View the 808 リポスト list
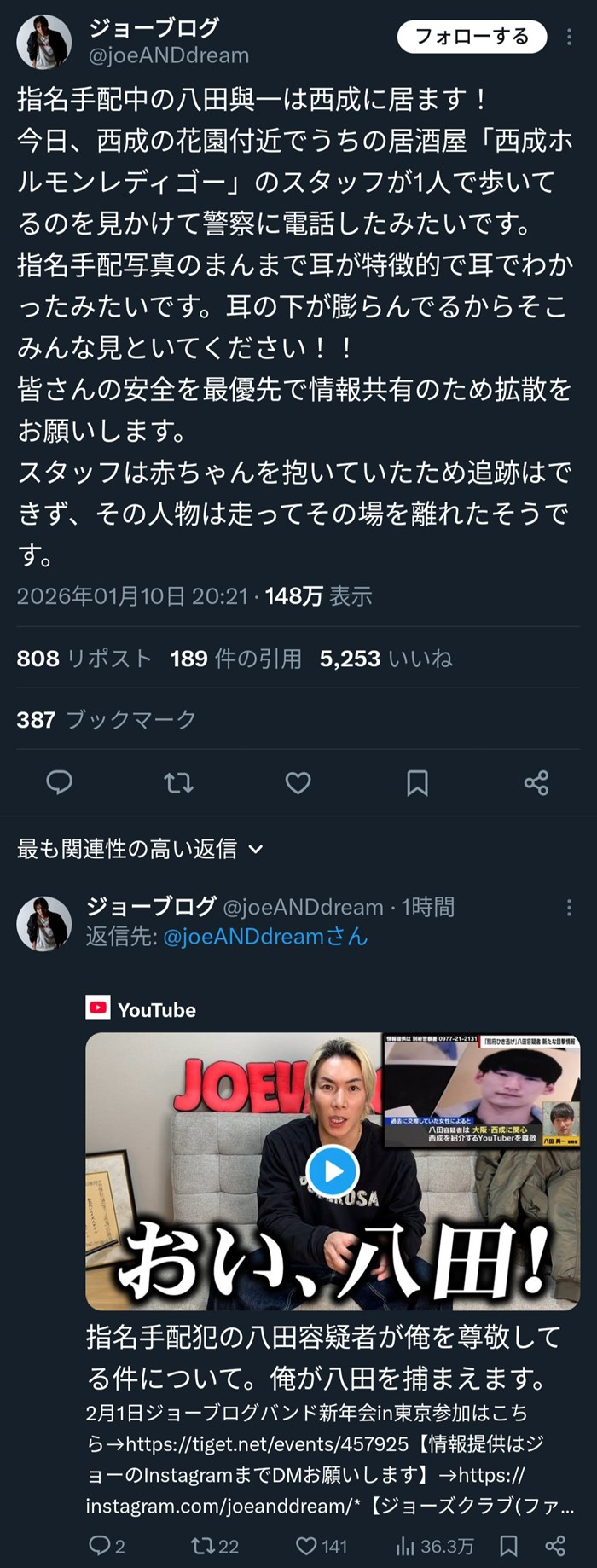597x1568 pixels. click(84, 659)
